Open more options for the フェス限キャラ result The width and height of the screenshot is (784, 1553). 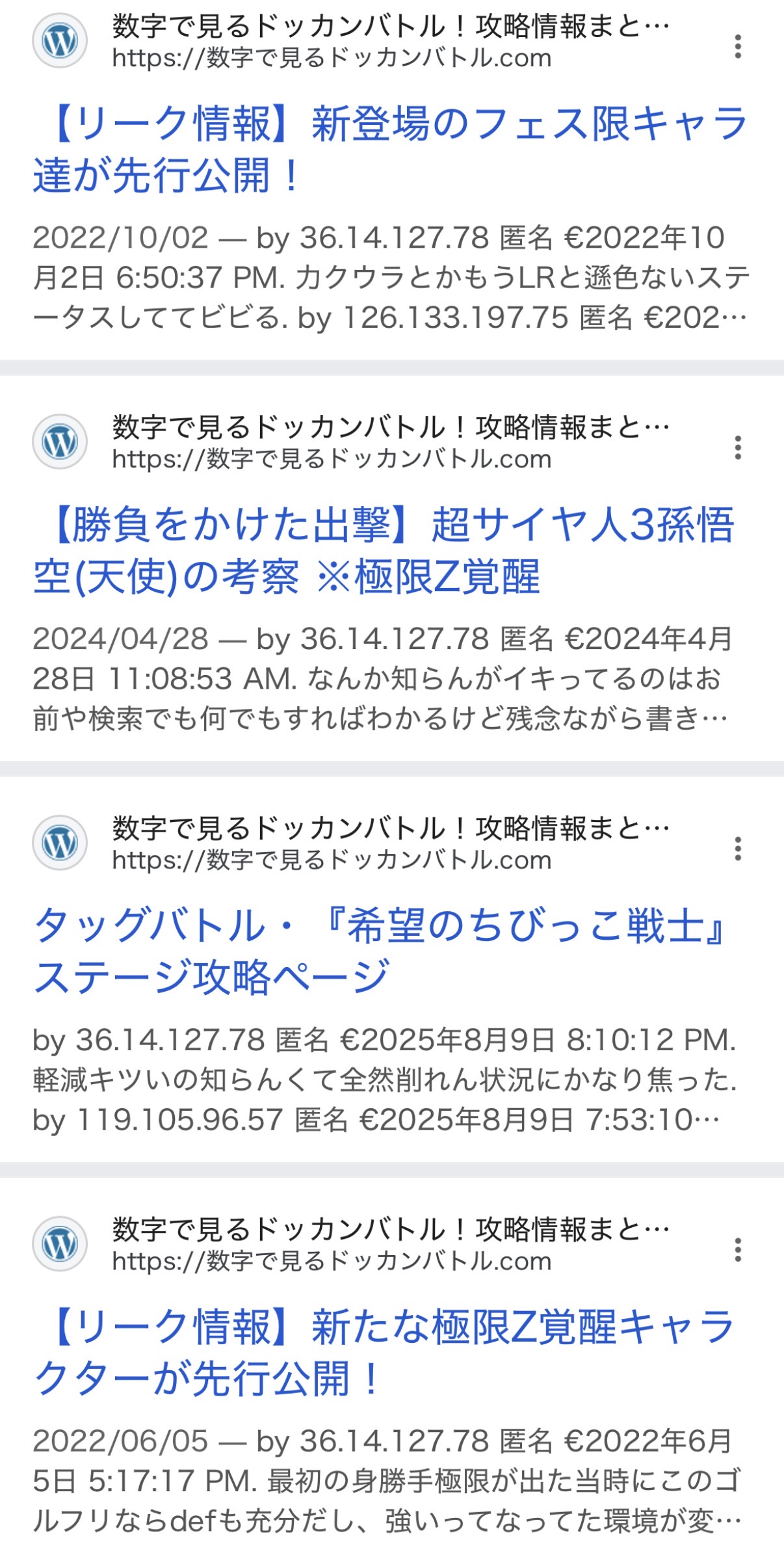pyautogui.click(x=737, y=47)
